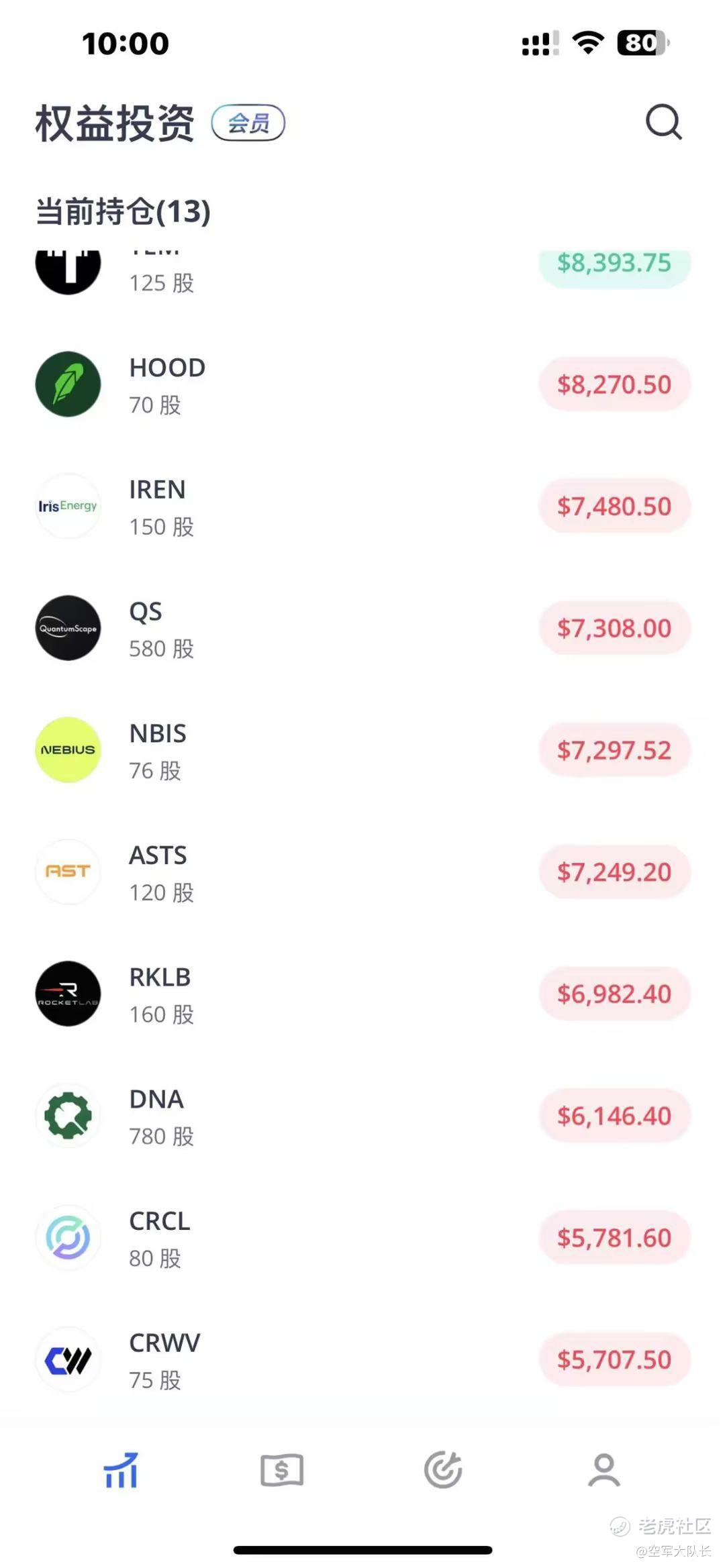The height and width of the screenshot is (1568, 725).
Task: Tap the $7,480.50 value pill for IREN
Action: (614, 507)
